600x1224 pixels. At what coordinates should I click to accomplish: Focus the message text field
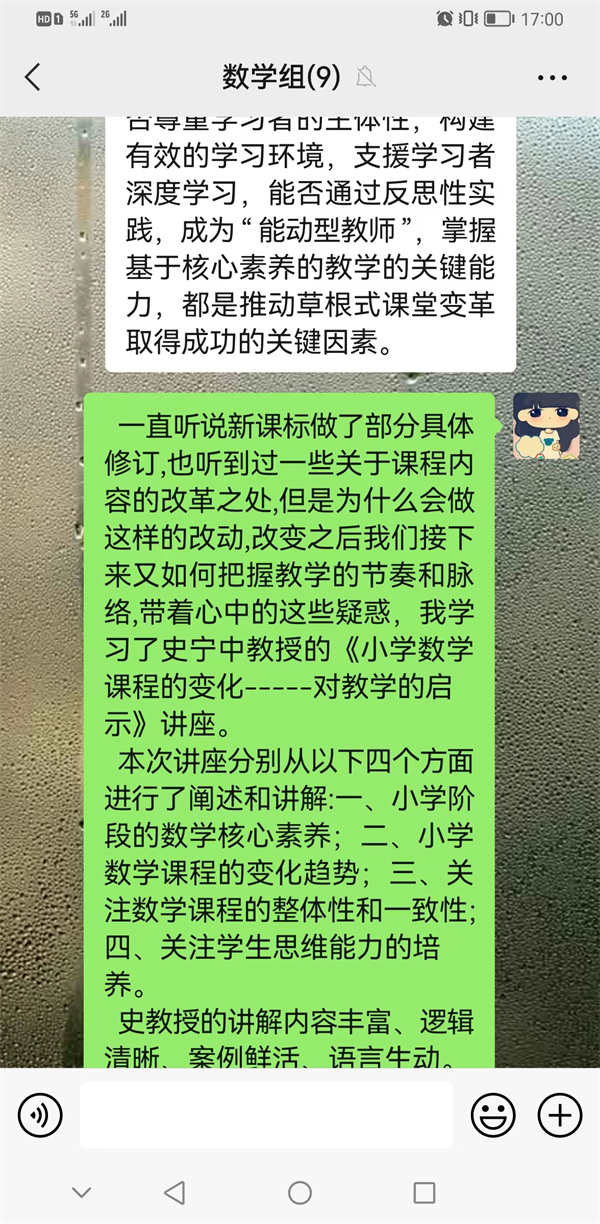click(x=266, y=1114)
